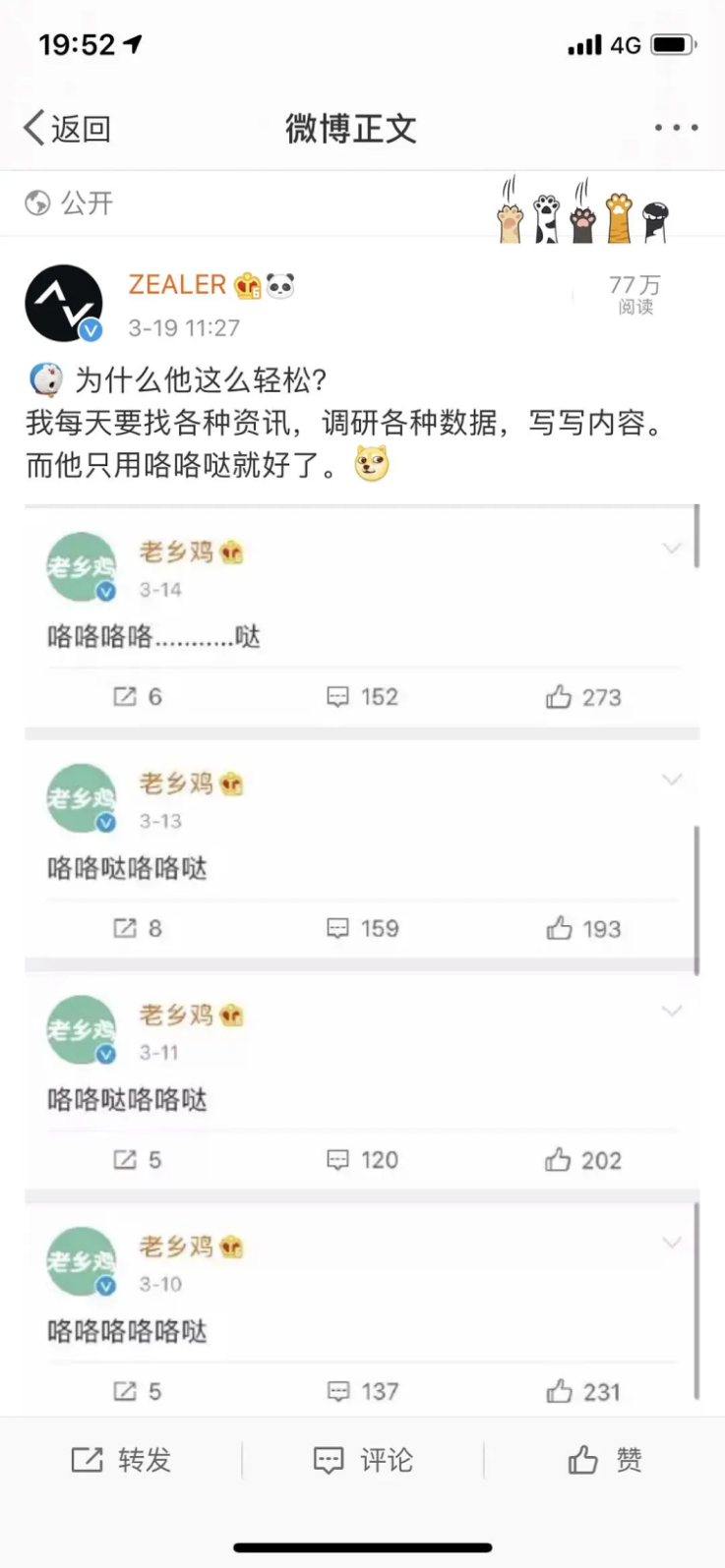Tap ZEALER's profile avatar
Viewport: 725px width, 1568px height.
(x=63, y=303)
